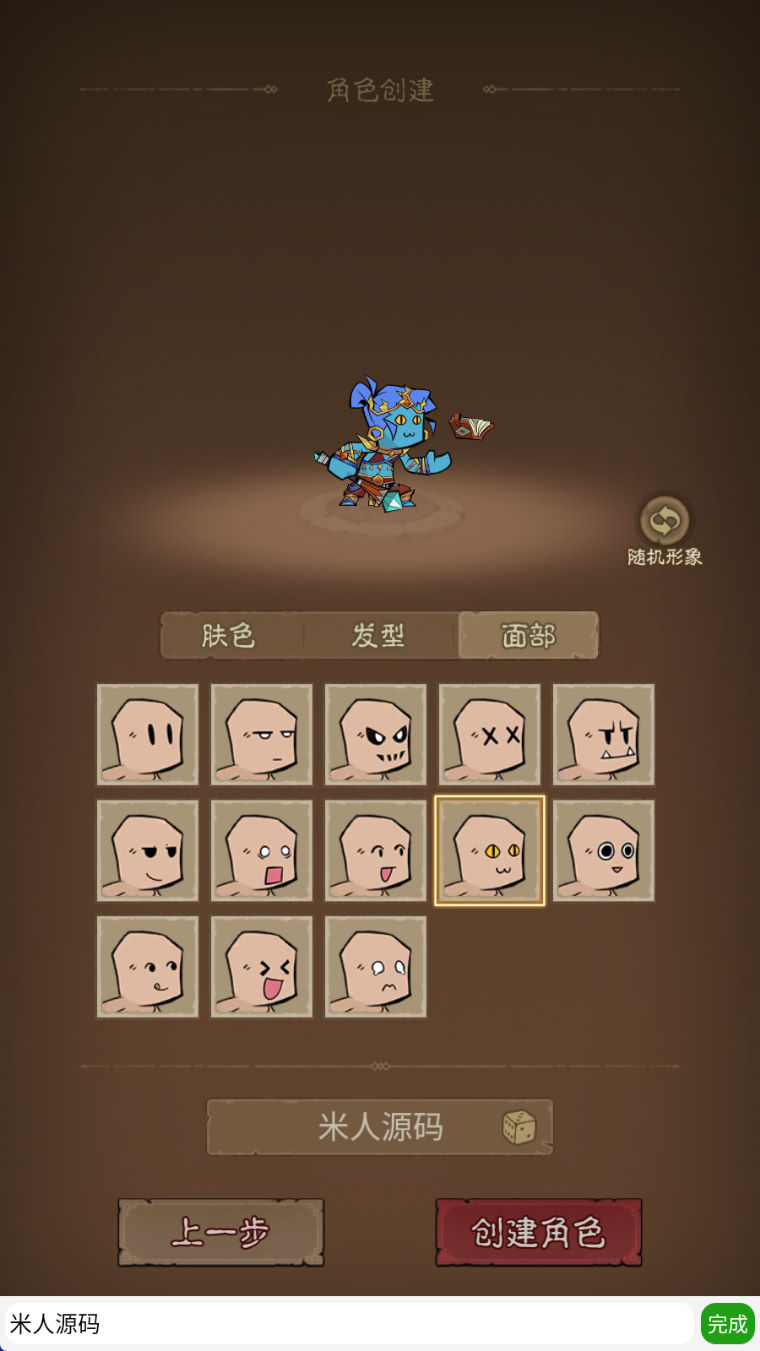Roll the dice for a random name

(x=519, y=1128)
